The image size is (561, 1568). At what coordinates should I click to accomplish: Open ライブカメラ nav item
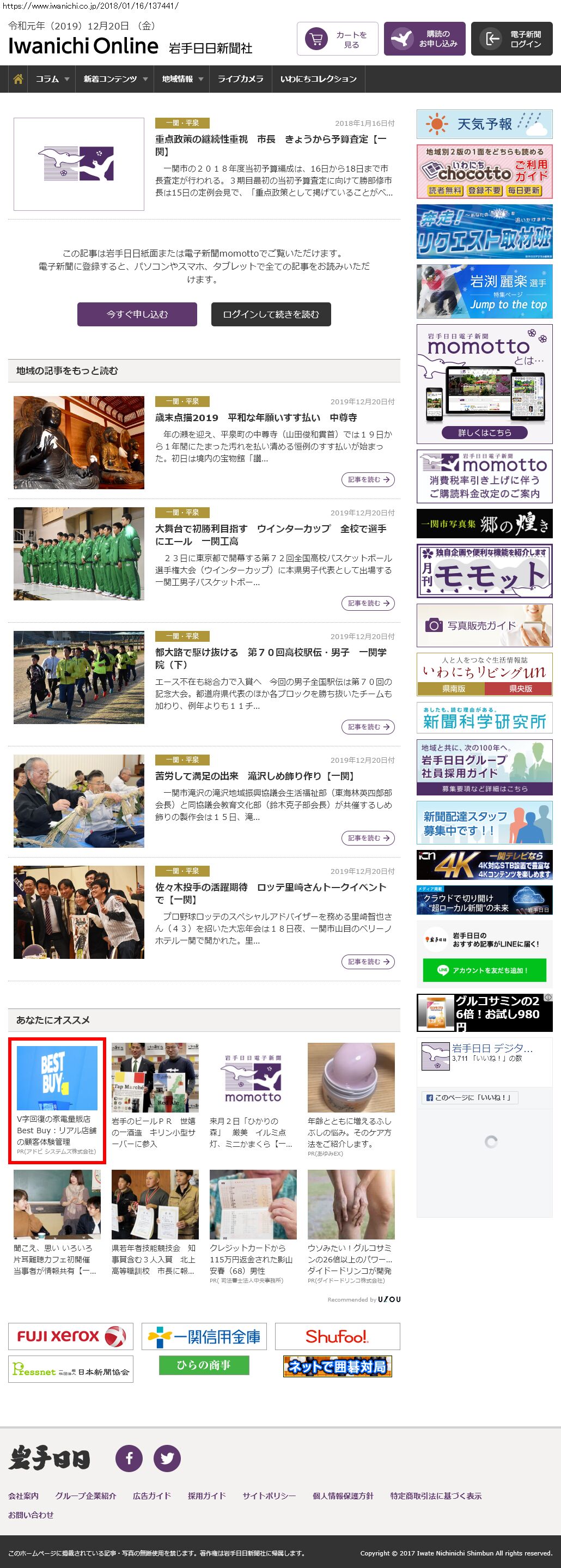click(x=240, y=79)
